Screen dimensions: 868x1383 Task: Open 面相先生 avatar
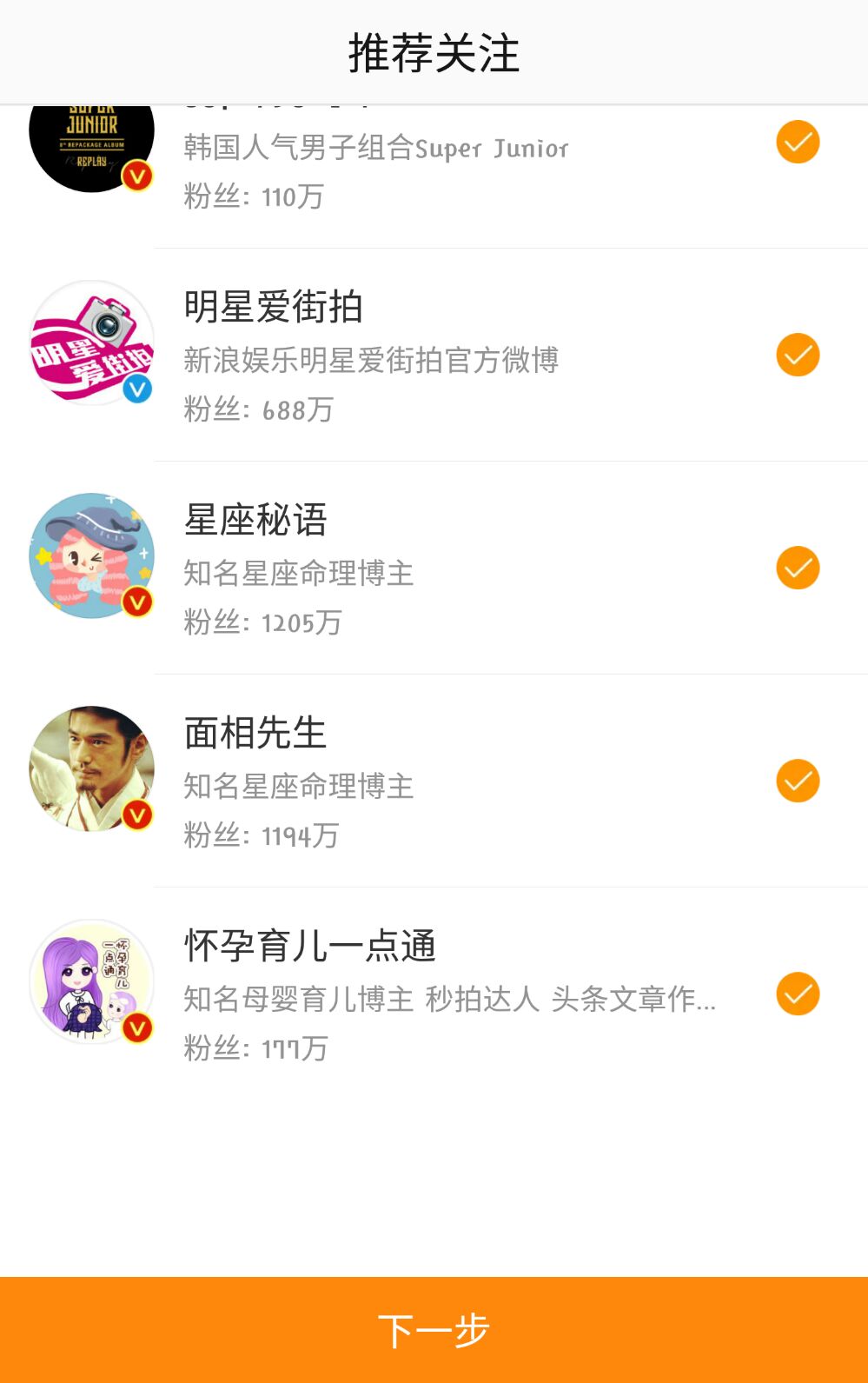pyautogui.click(x=91, y=768)
